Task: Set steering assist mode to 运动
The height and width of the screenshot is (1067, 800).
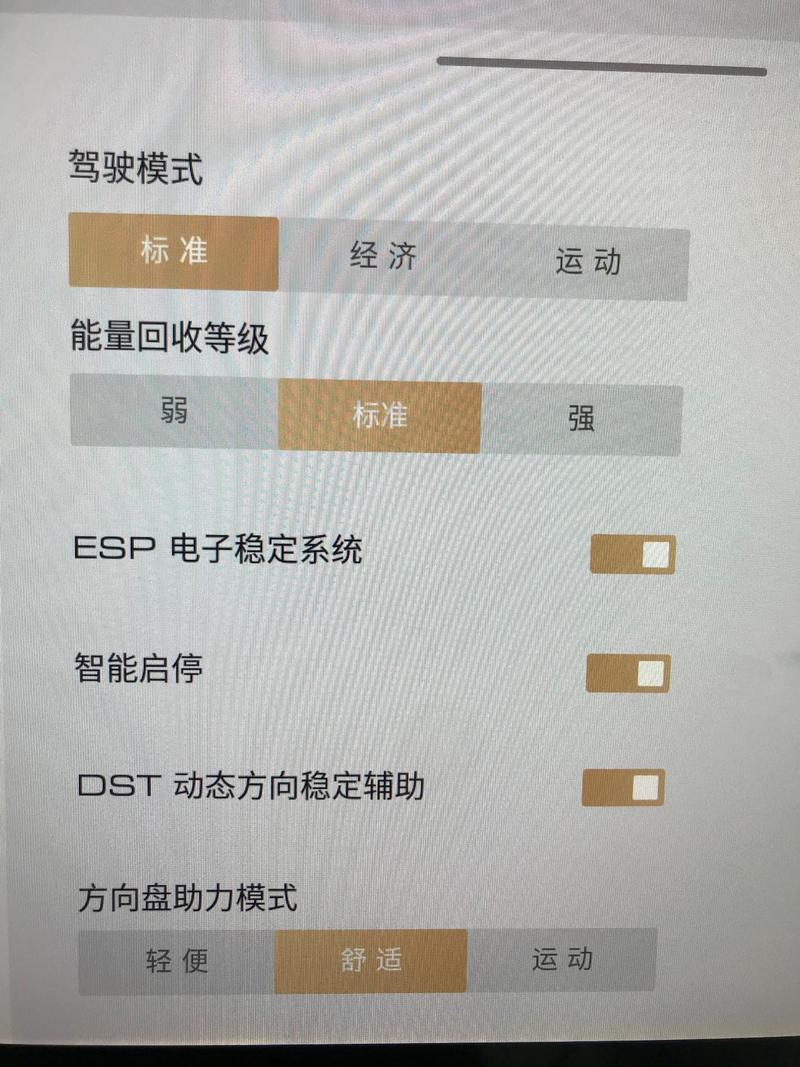Action: coord(562,961)
